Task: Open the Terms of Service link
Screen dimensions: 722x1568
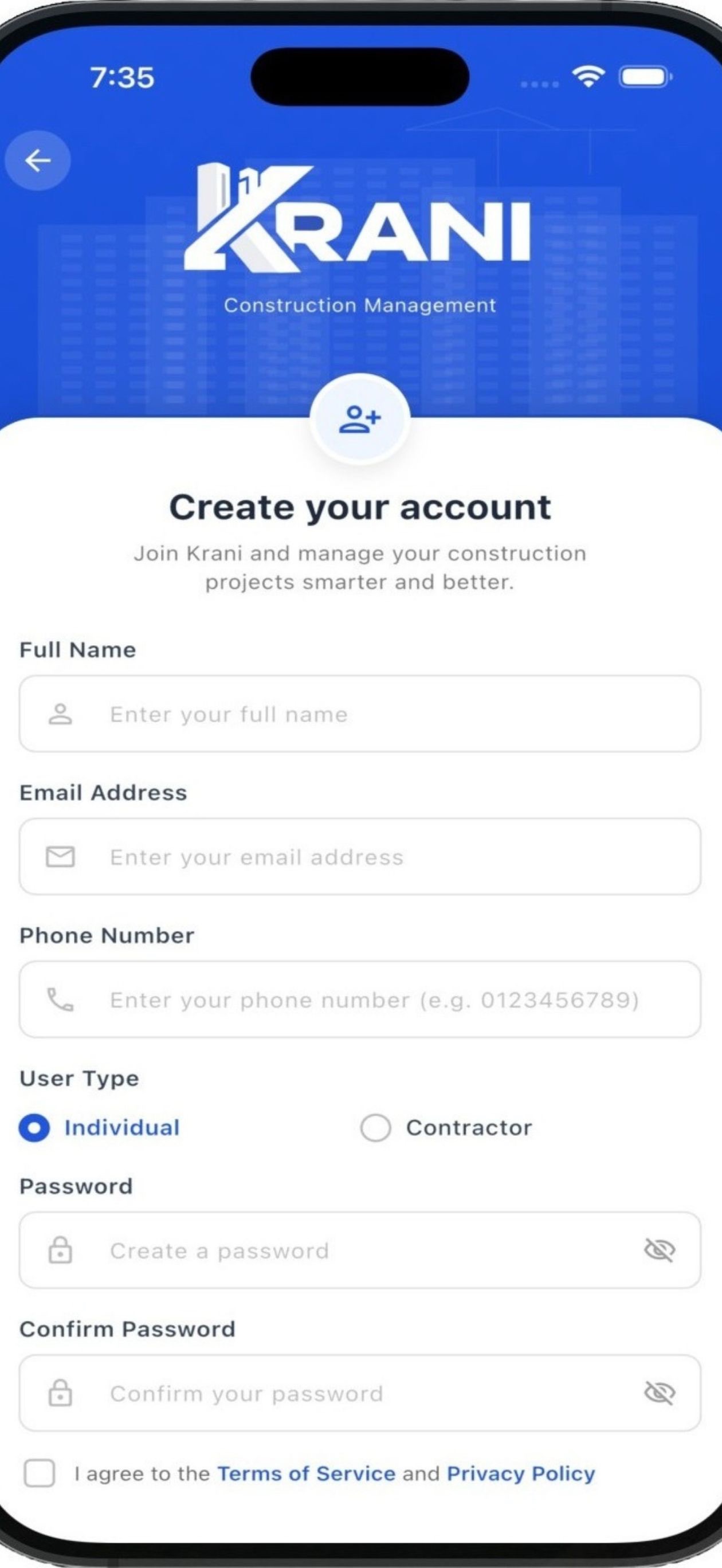Action: click(306, 1473)
